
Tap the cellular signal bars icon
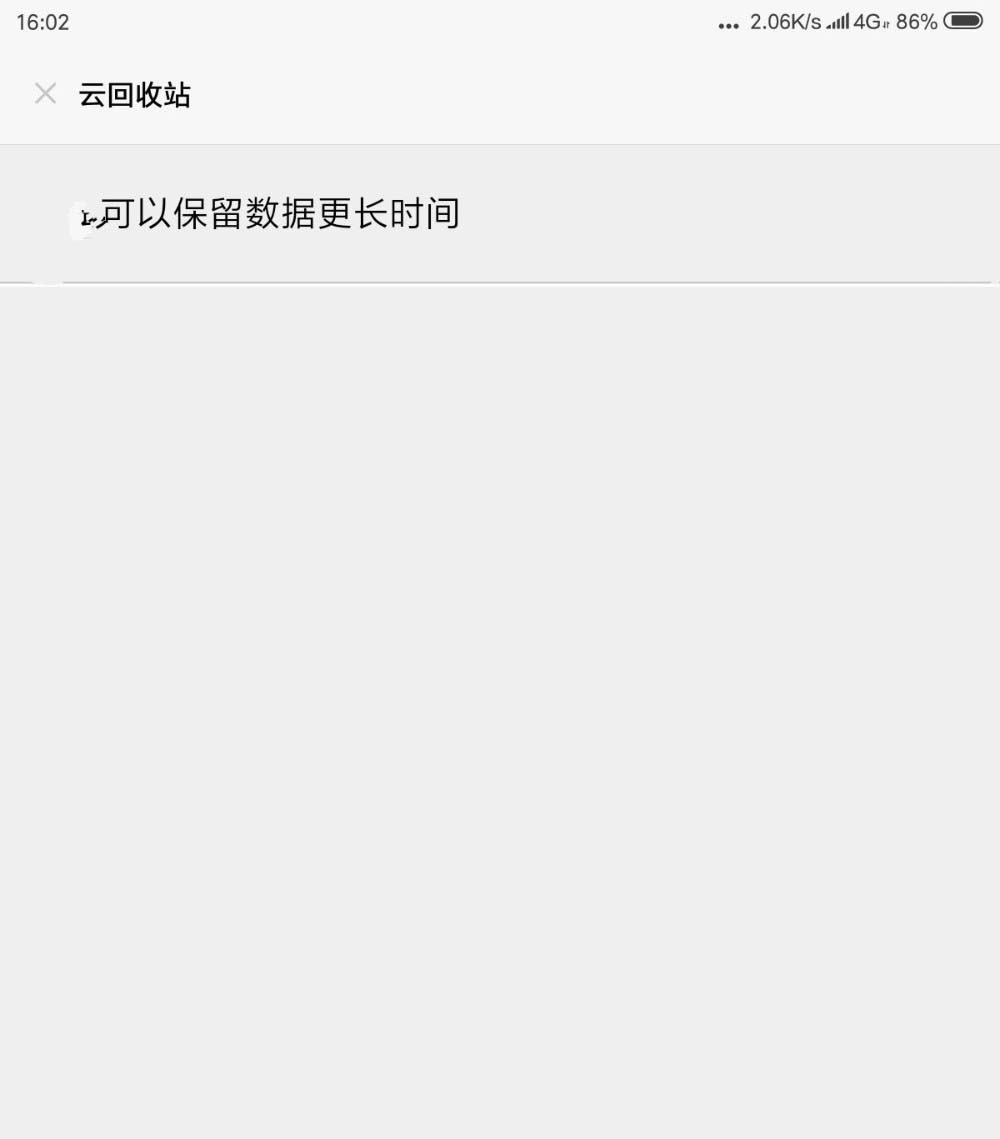click(840, 21)
